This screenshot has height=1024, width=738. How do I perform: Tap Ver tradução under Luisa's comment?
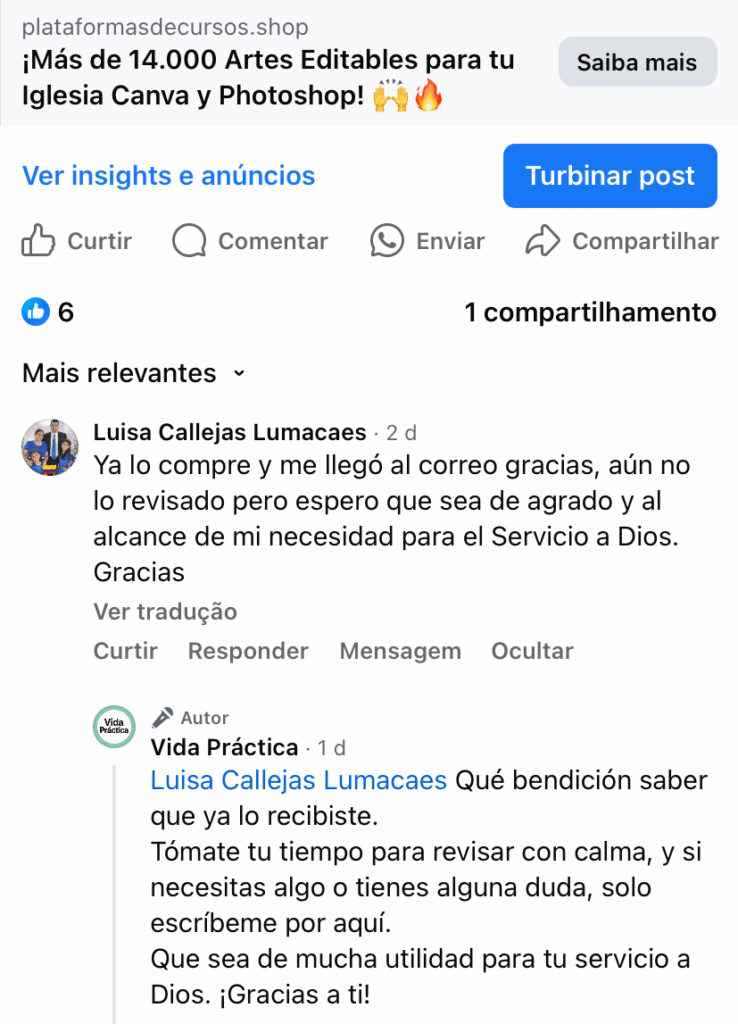point(165,611)
